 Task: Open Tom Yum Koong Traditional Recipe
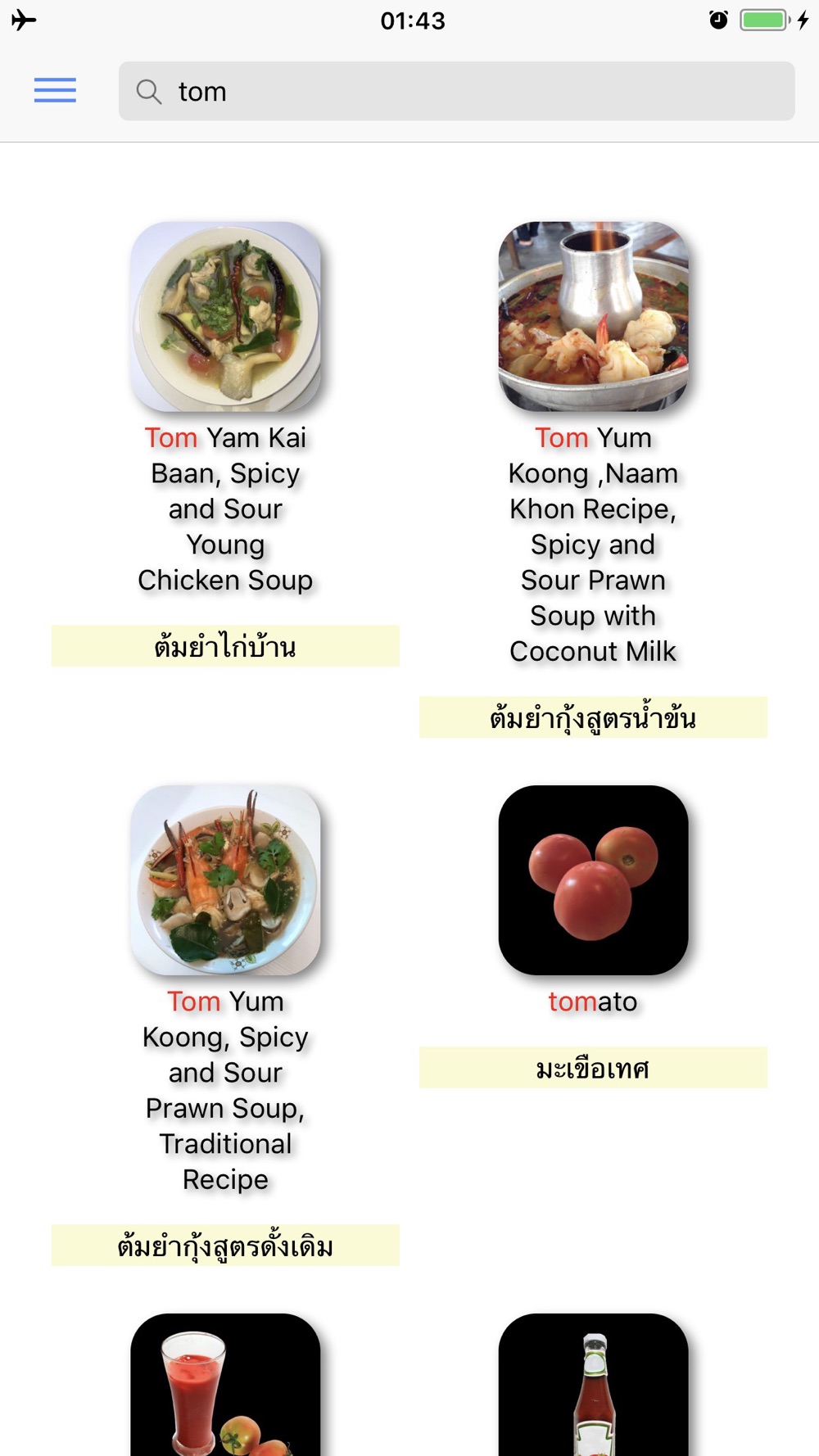pyautogui.click(x=225, y=879)
